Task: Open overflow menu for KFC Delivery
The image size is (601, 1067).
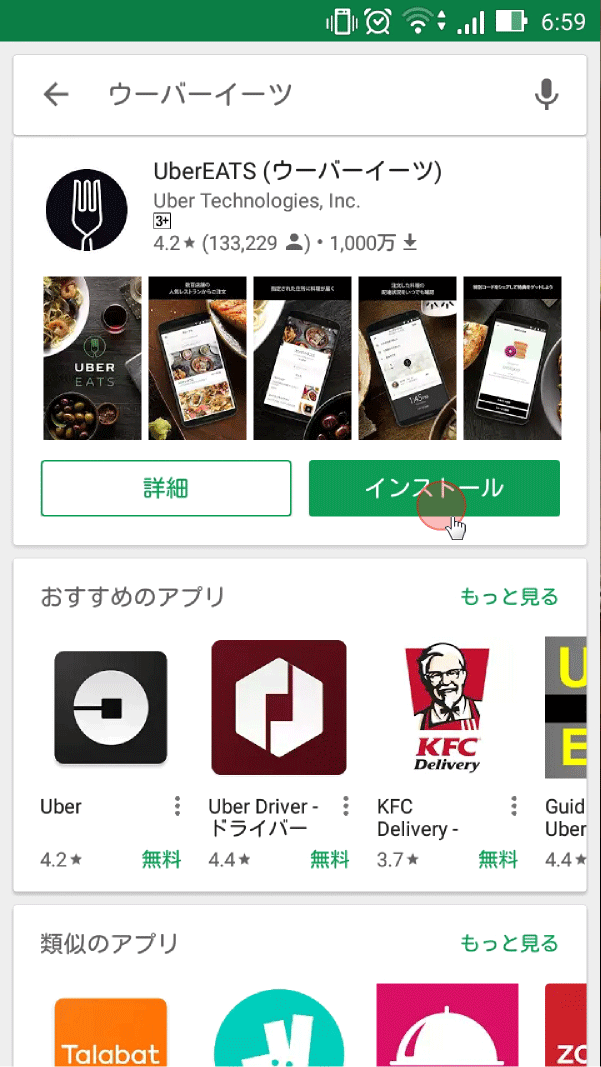Action: (514, 806)
